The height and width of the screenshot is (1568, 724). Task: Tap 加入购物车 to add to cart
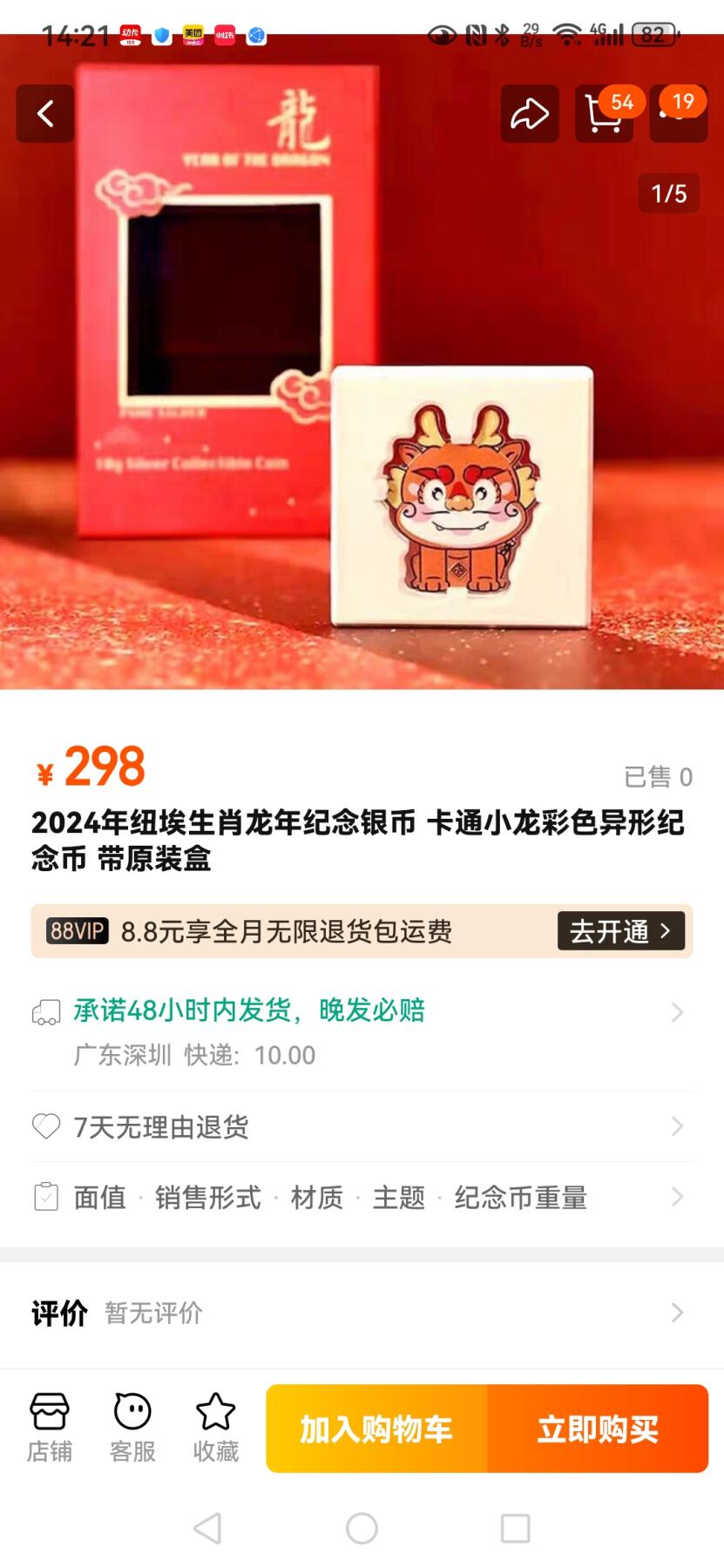pos(376,1429)
